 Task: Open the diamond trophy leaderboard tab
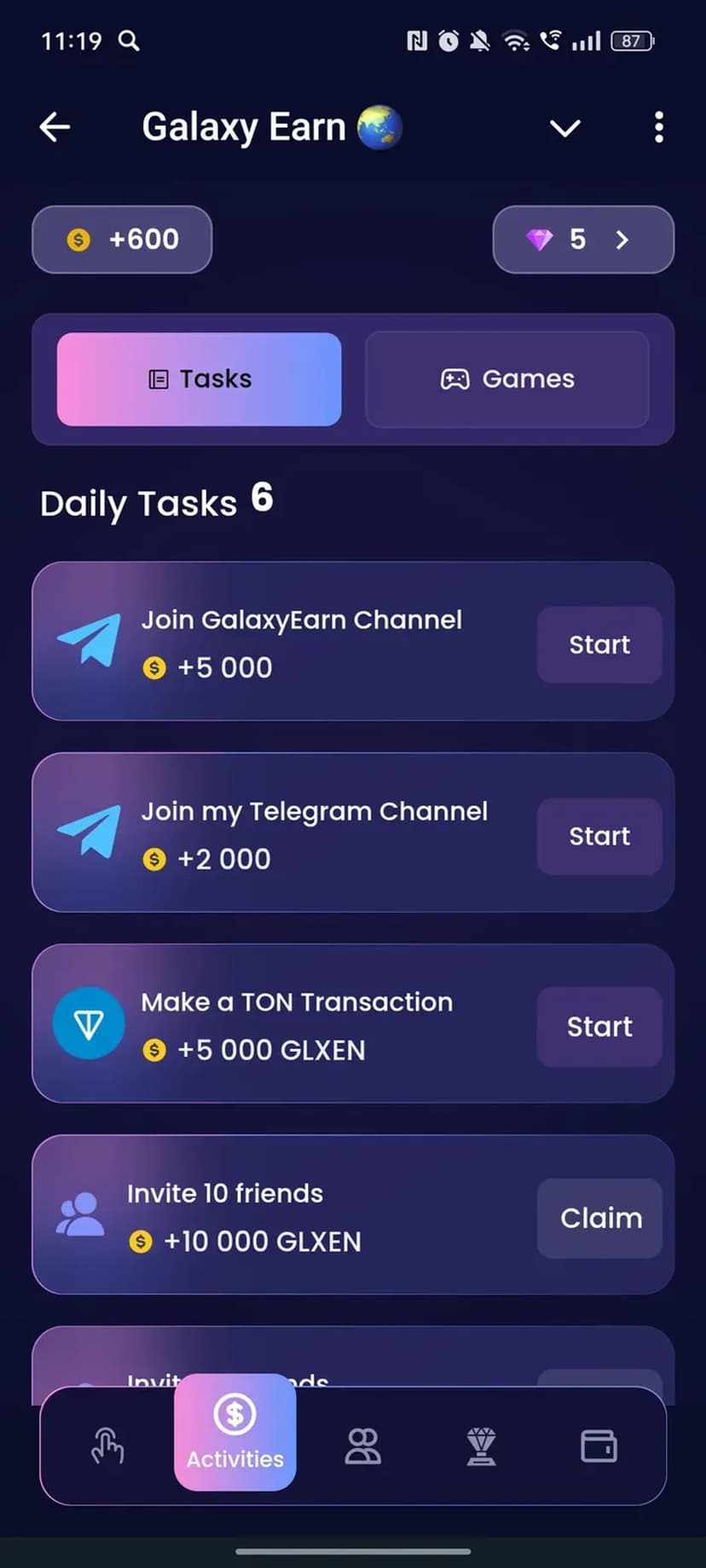[481, 1446]
